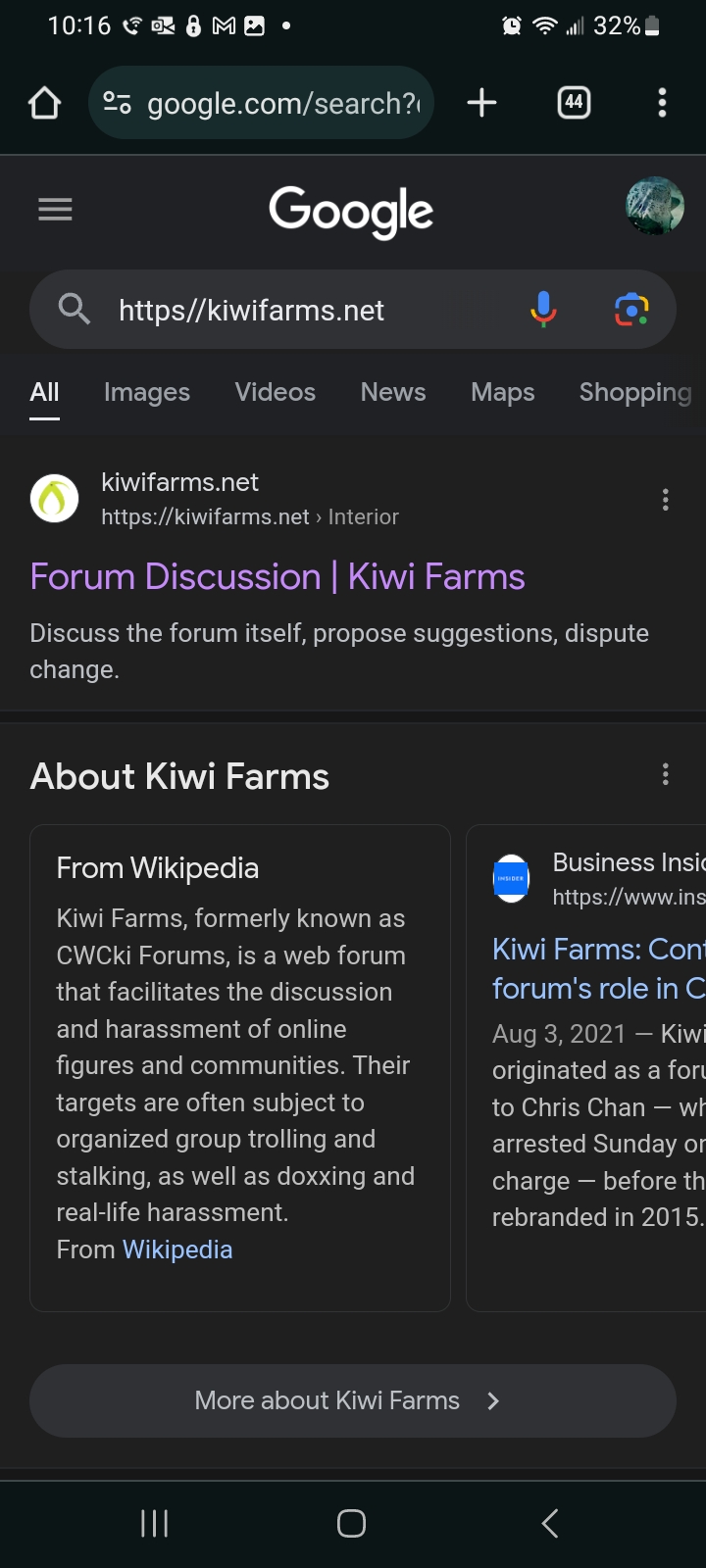The width and height of the screenshot is (706, 1568).
Task: Open the Chrome overflow menu
Action: coord(662,103)
